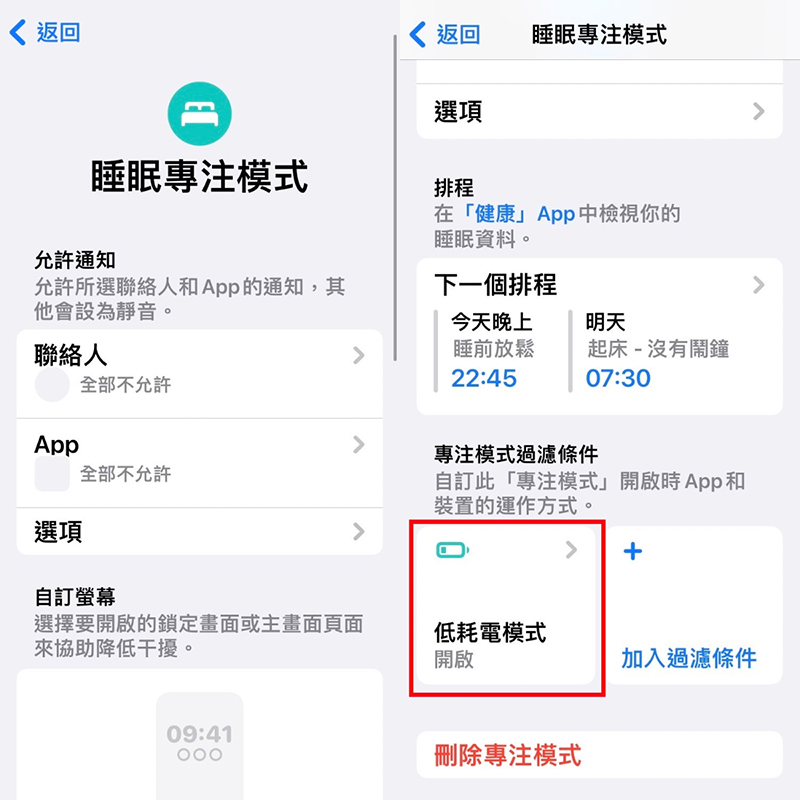Open the App allowed notifications row
The height and width of the screenshot is (800, 800).
click(199, 461)
